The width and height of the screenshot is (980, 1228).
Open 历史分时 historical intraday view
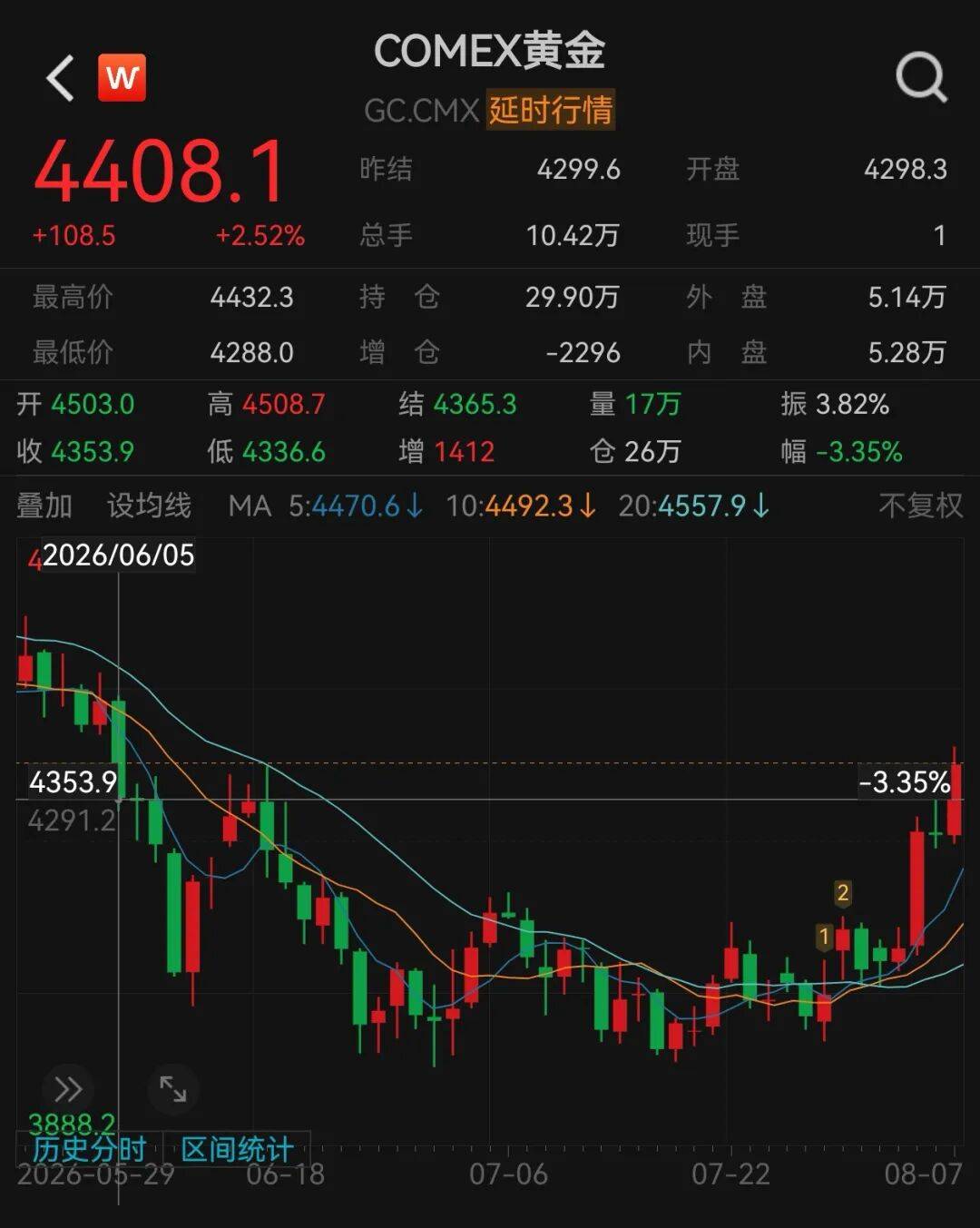(89, 1149)
